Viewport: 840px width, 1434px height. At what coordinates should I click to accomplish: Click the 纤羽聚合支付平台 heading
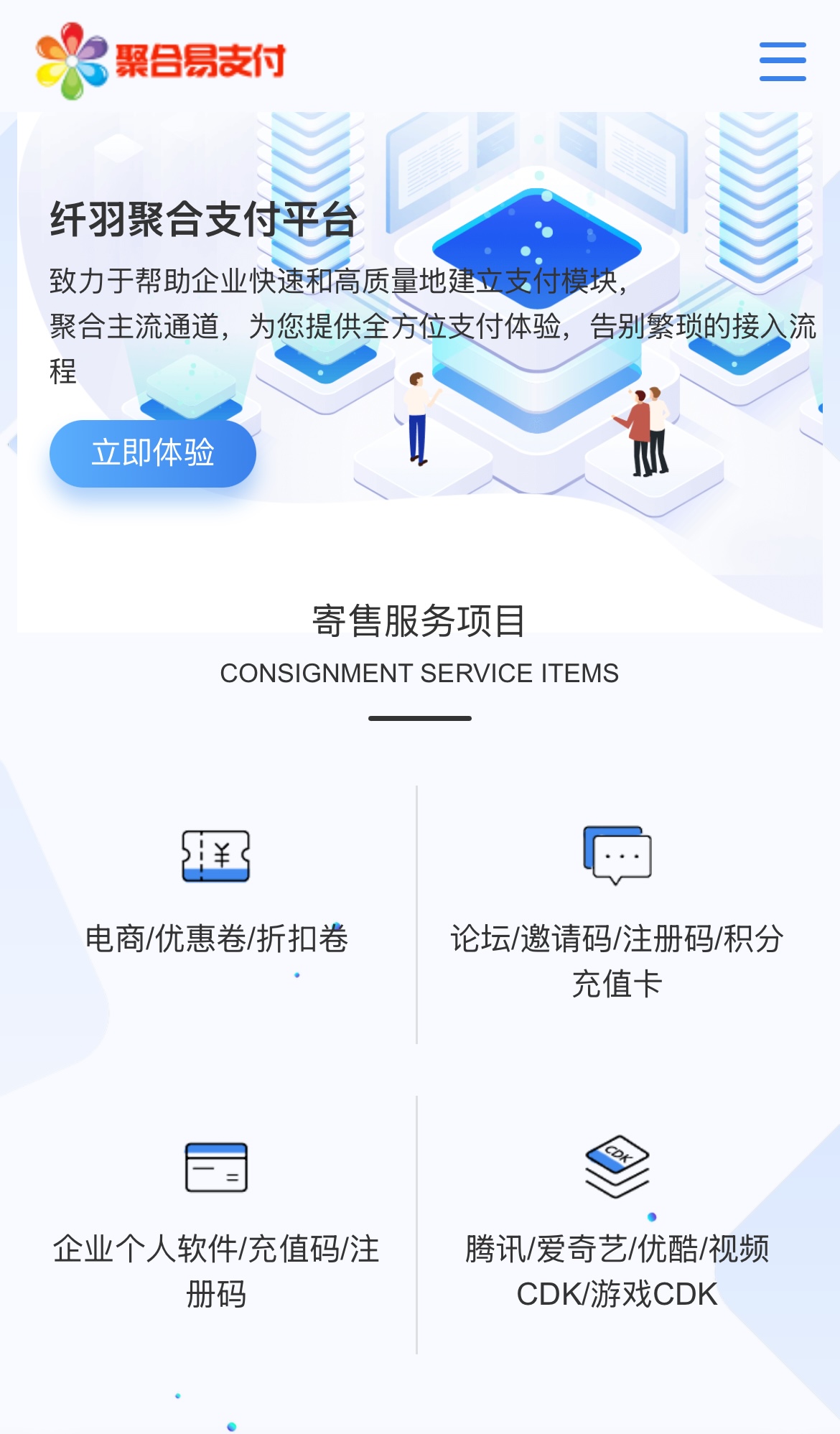pyautogui.click(x=206, y=220)
